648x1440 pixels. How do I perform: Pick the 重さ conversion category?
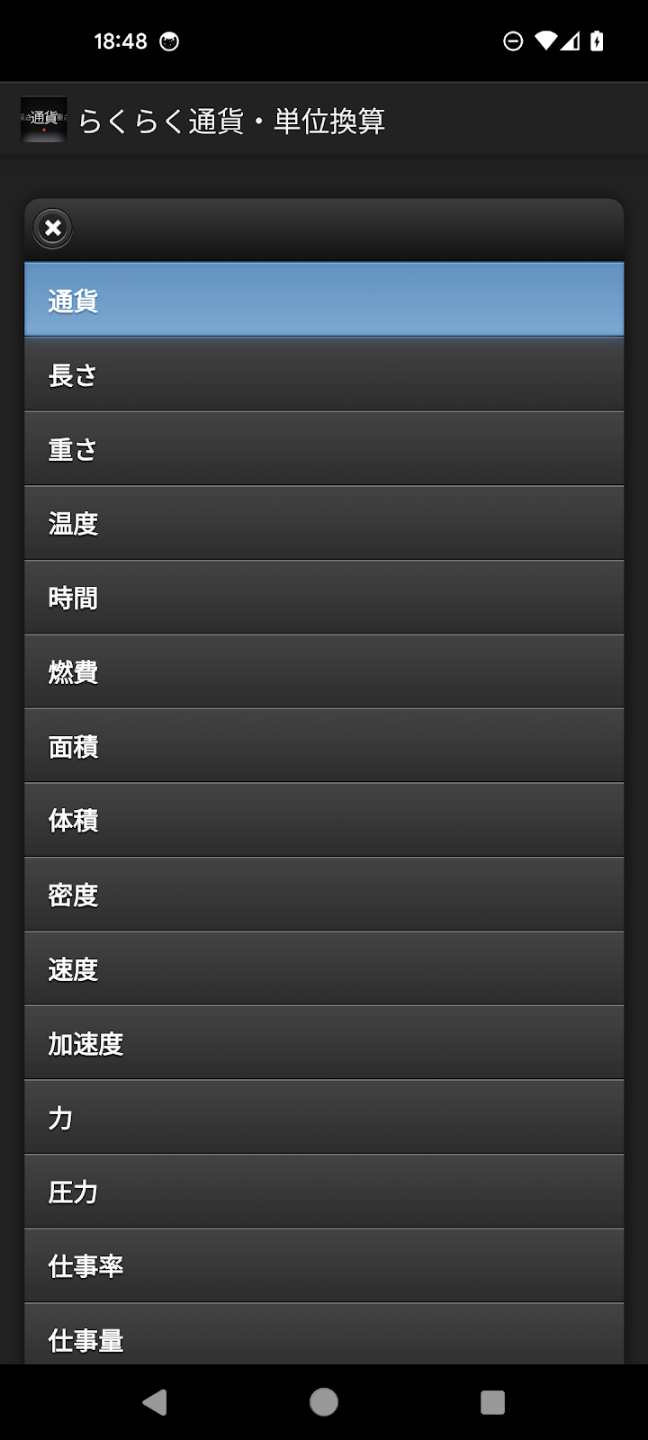point(323,449)
